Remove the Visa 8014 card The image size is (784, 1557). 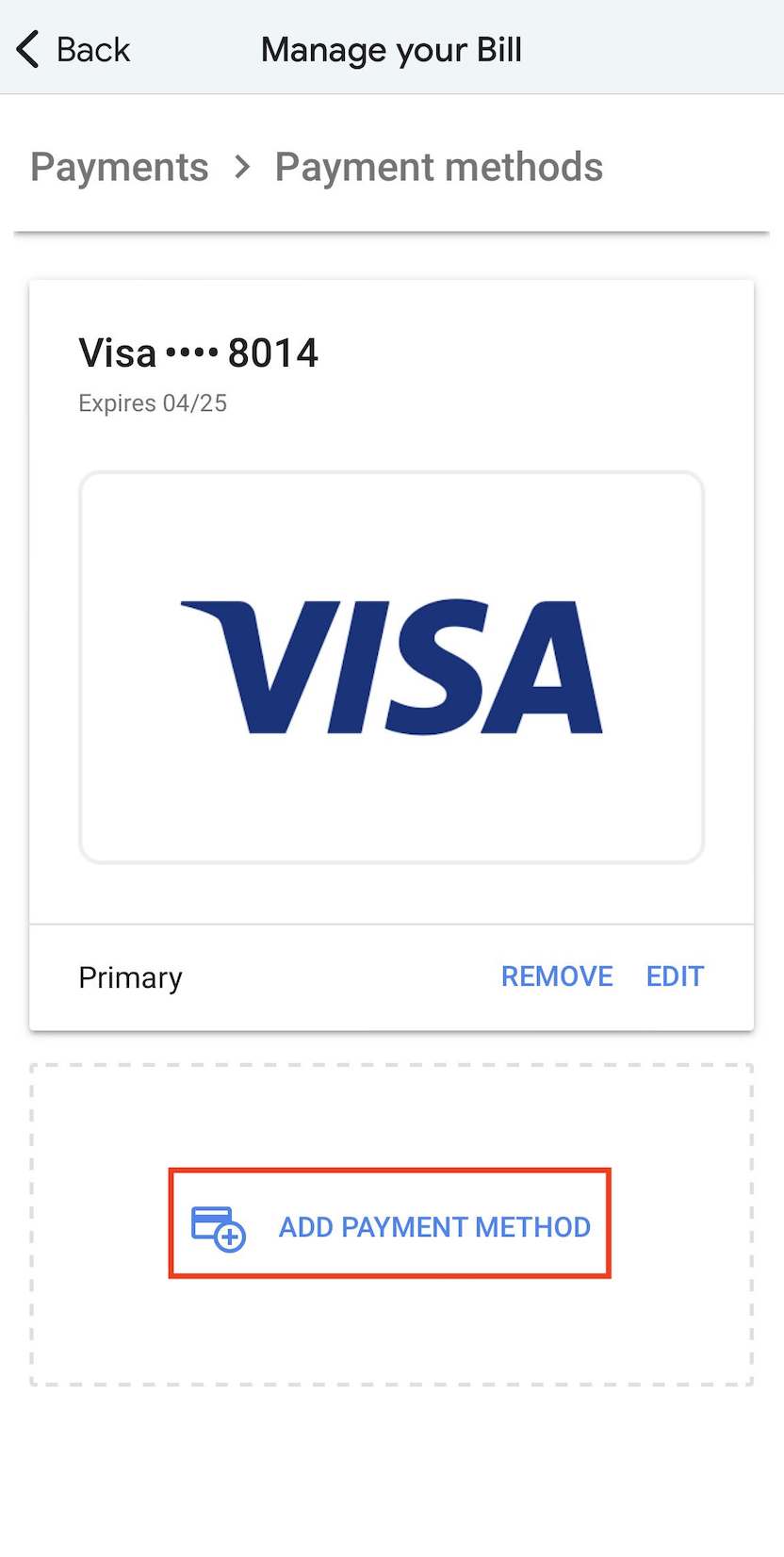(x=557, y=976)
